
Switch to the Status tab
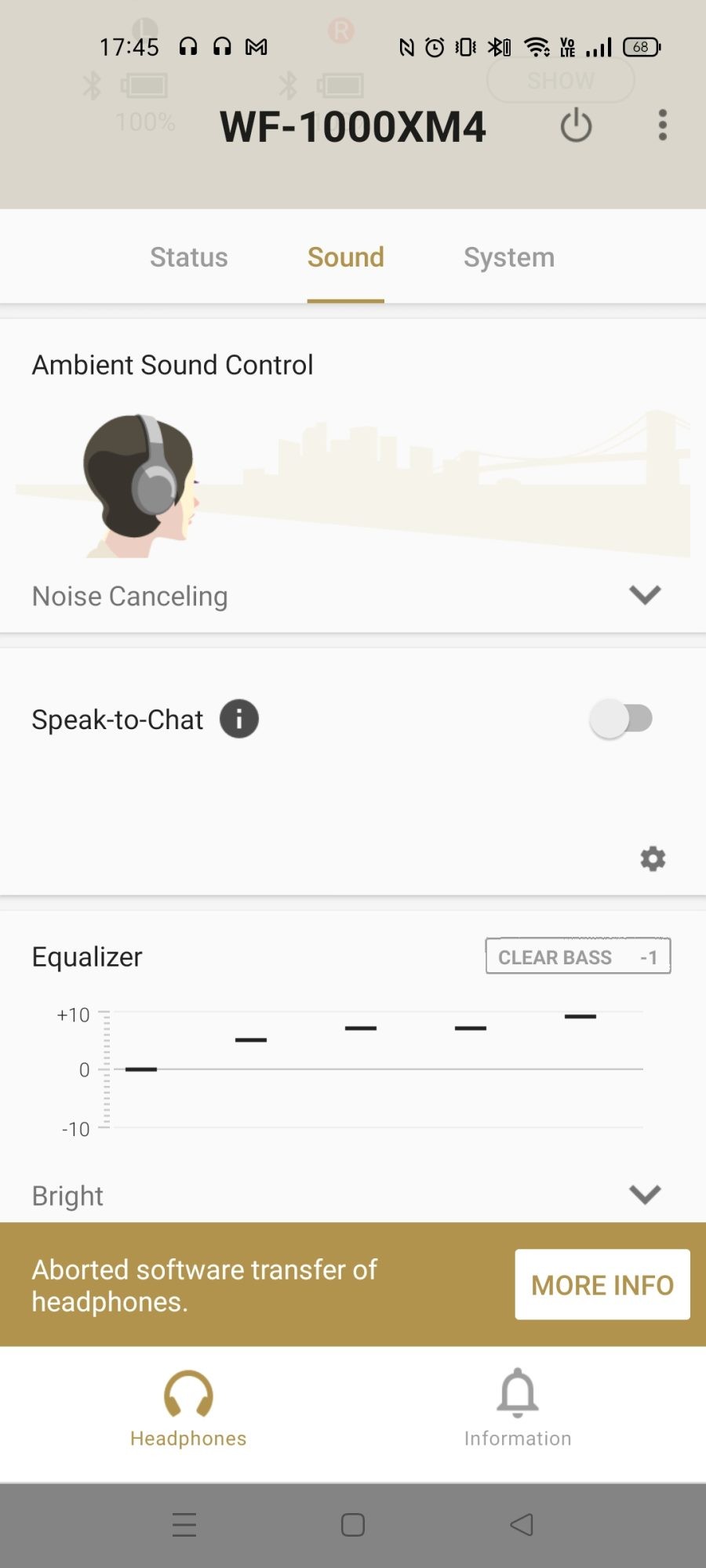pos(189,257)
